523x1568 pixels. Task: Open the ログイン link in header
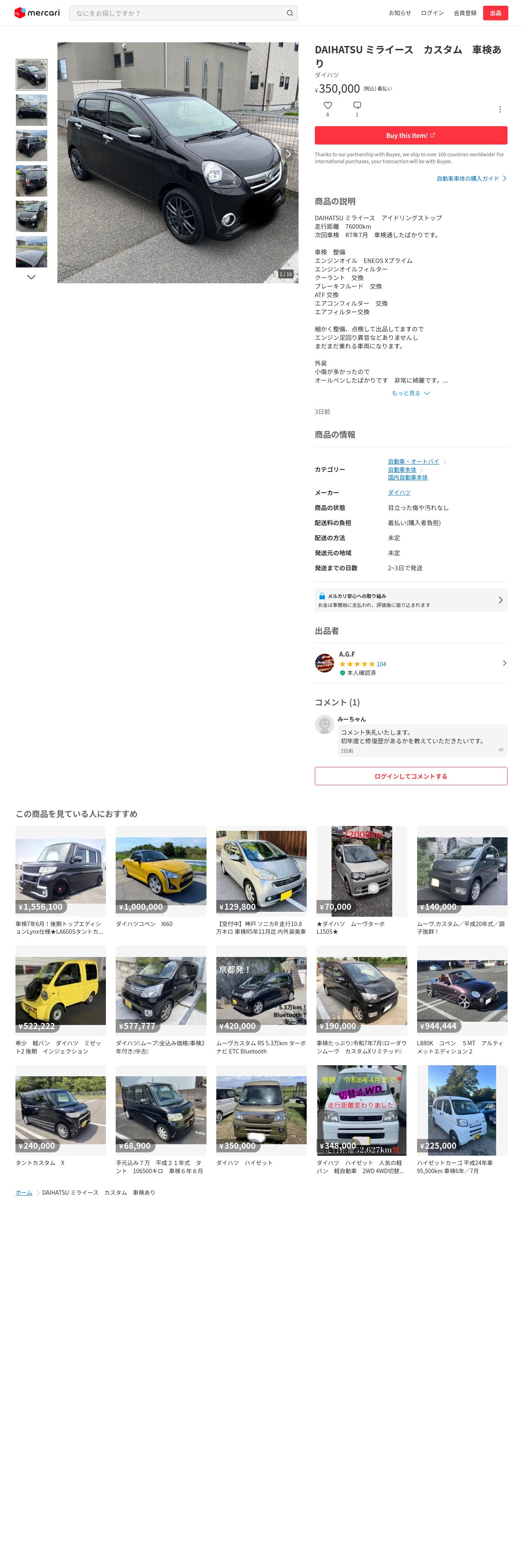click(x=432, y=13)
